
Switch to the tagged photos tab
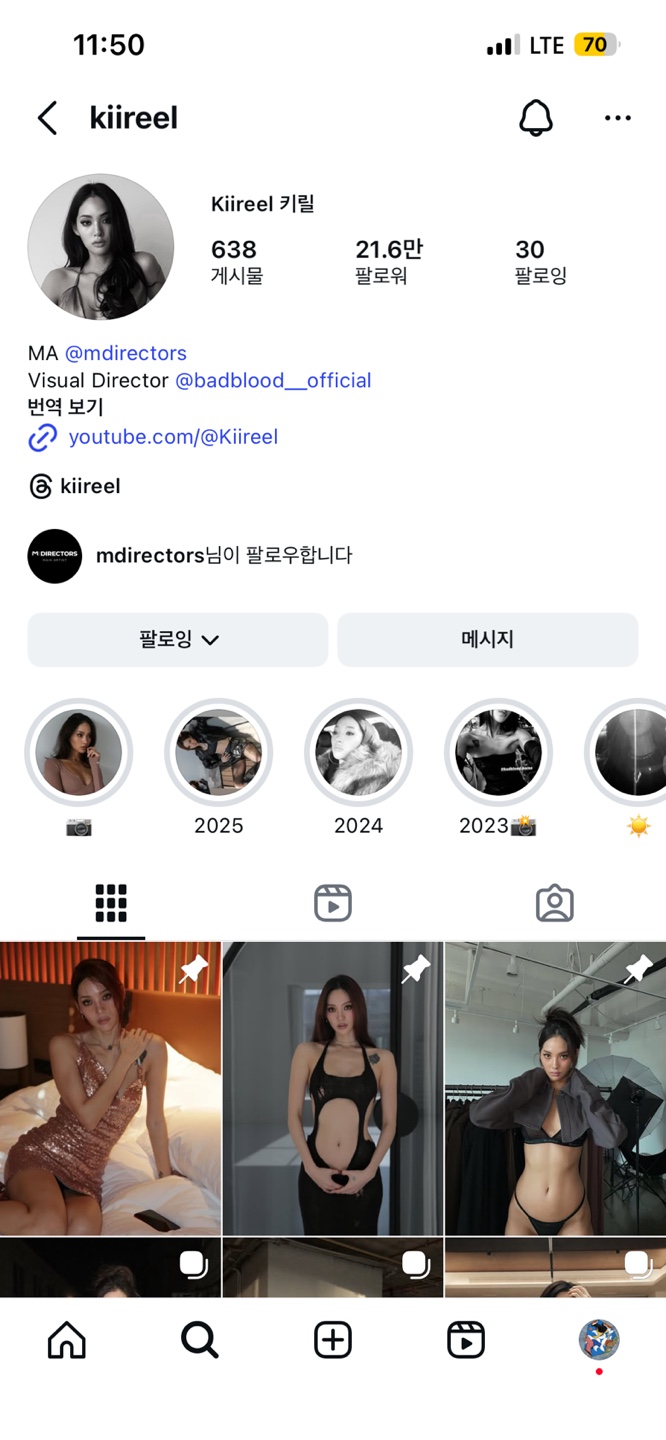[554, 903]
